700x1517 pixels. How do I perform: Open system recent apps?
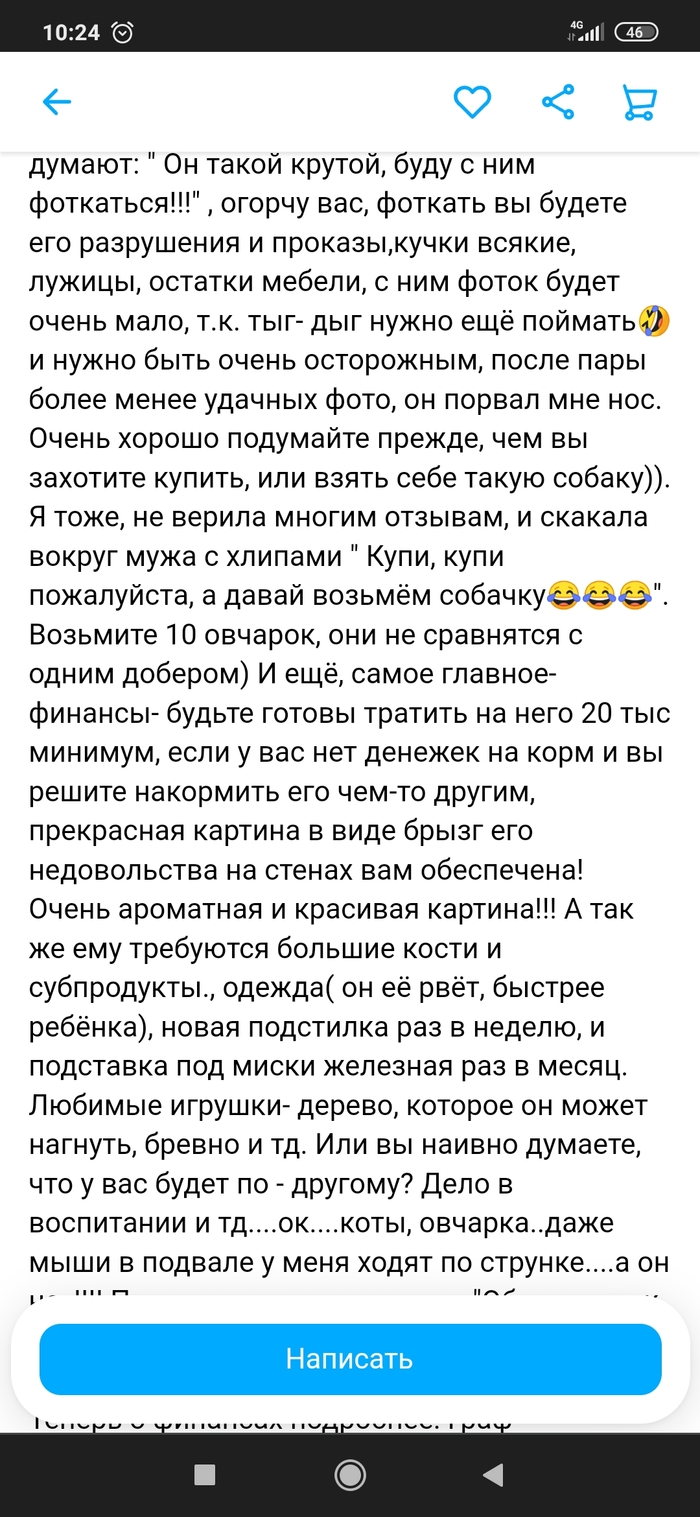[205, 1474]
